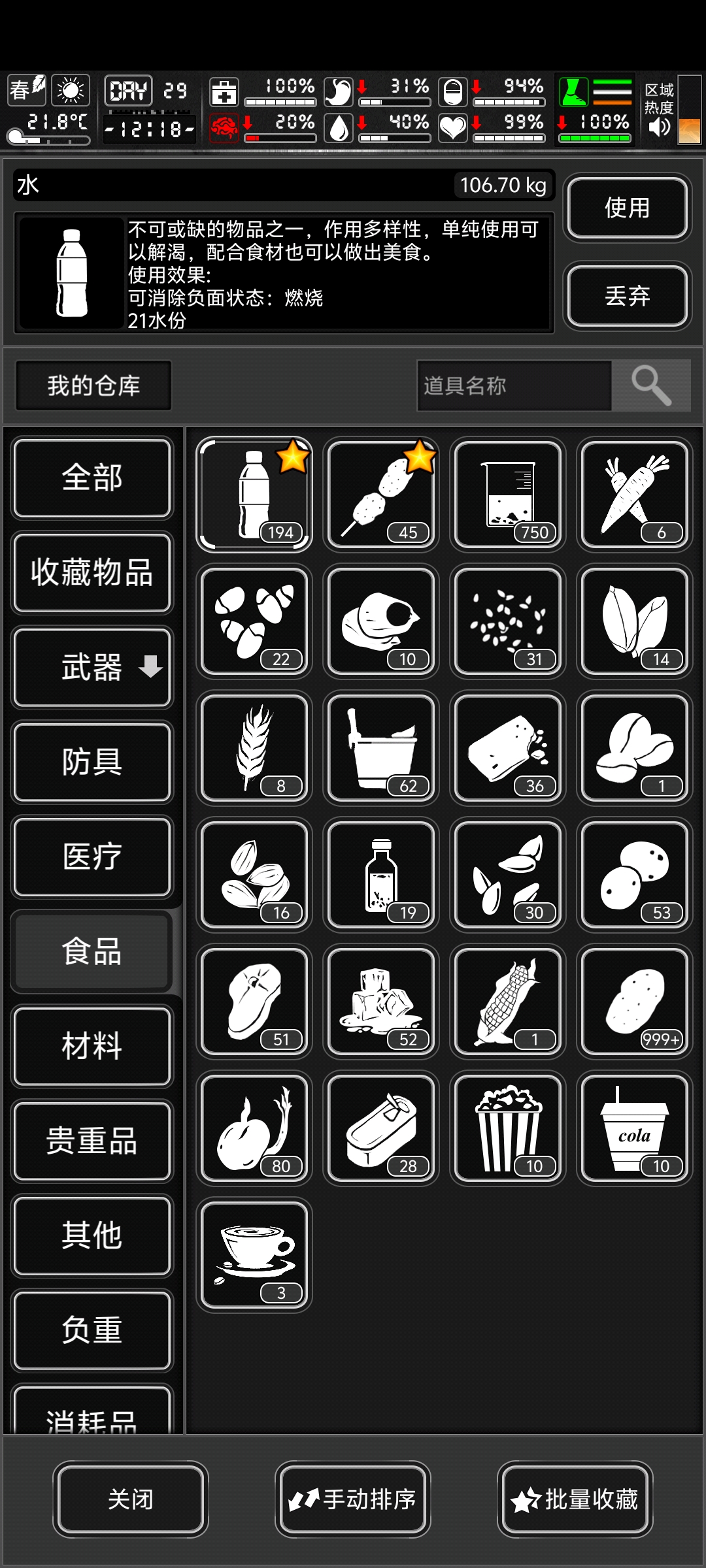Tap the 使用 button to use water
This screenshot has width=706, height=1568.
coord(627,208)
